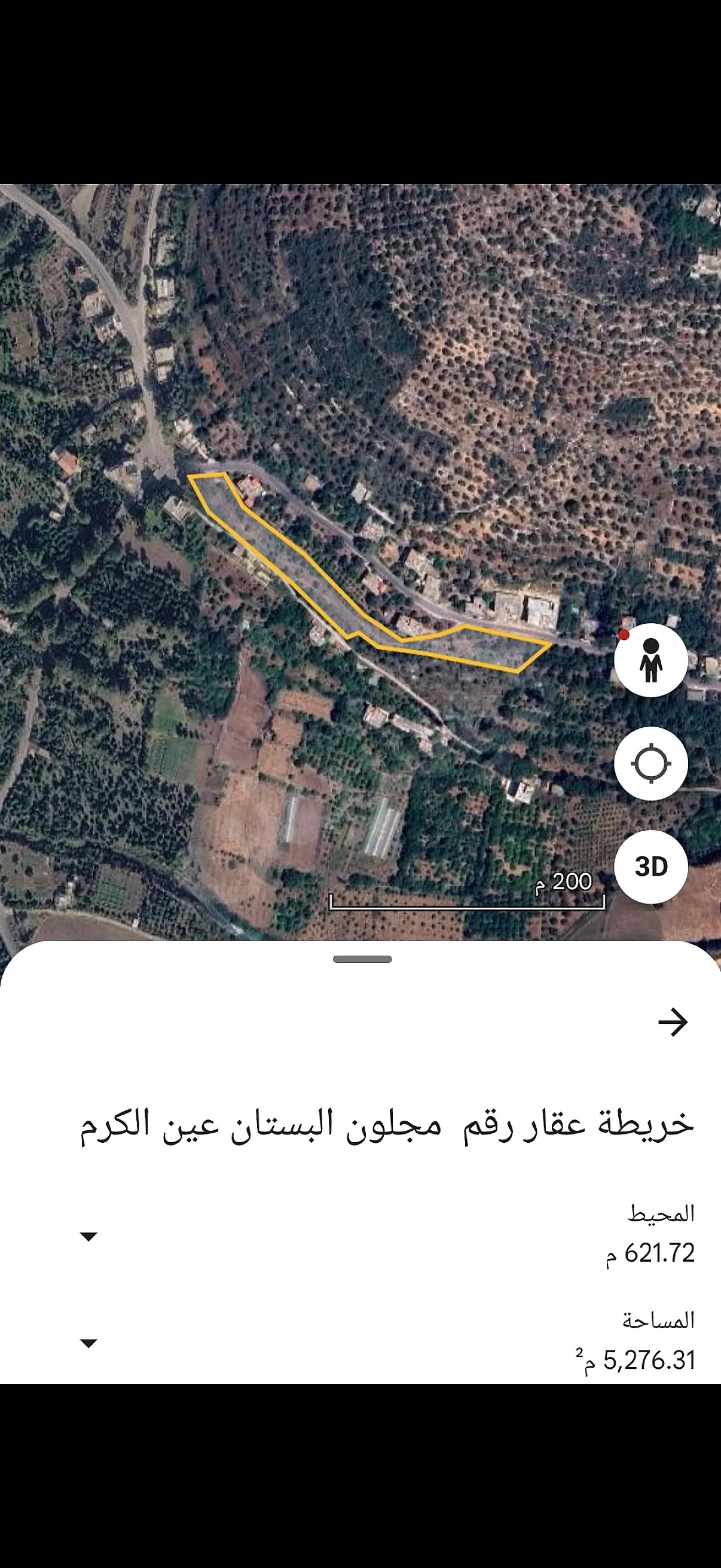Open Street View with the pegman button
Screen dimensions: 721x1568
pyautogui.click(x=650, y=660)
